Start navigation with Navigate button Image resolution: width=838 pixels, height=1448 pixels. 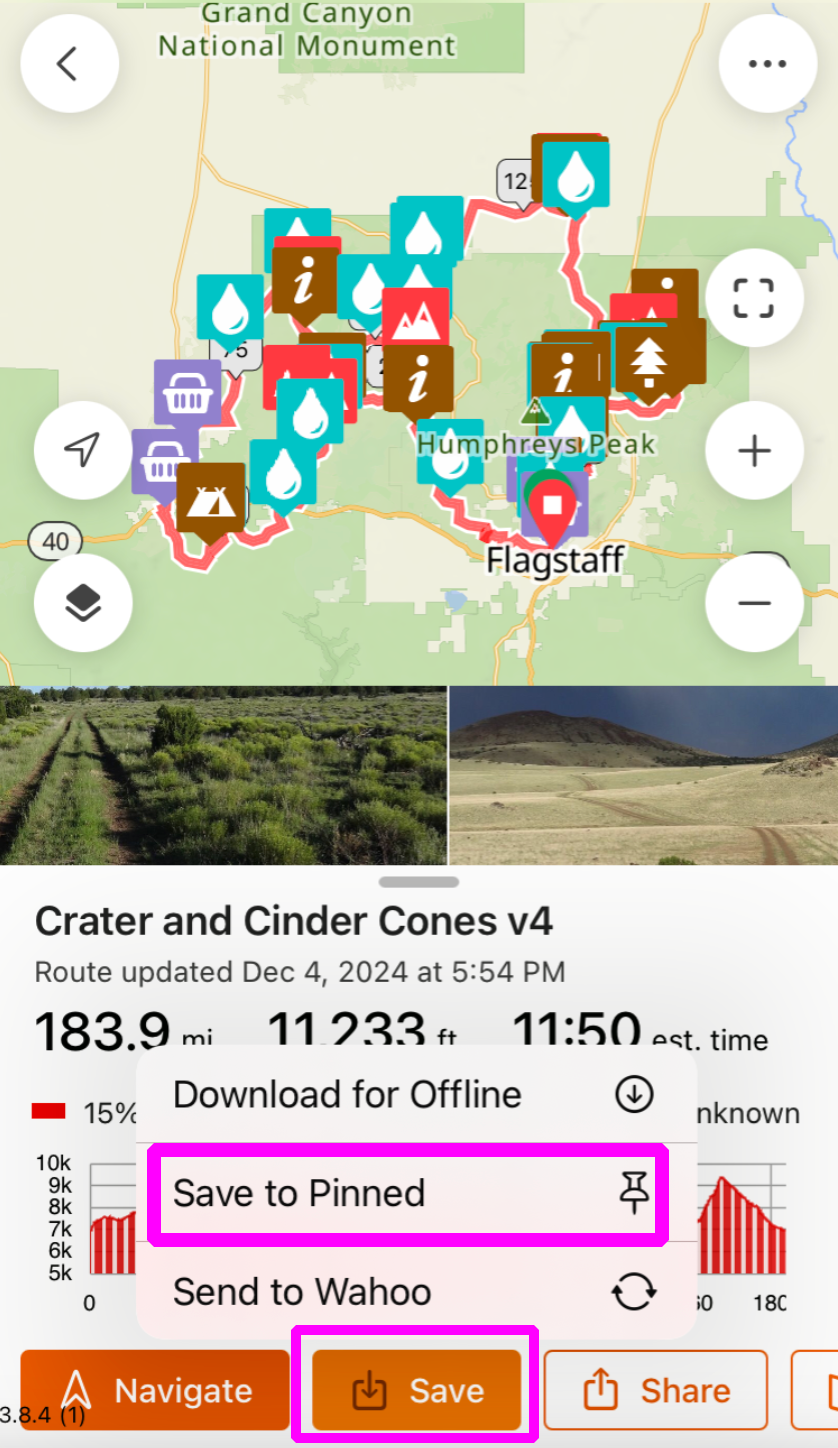(x=155, y=1390)
